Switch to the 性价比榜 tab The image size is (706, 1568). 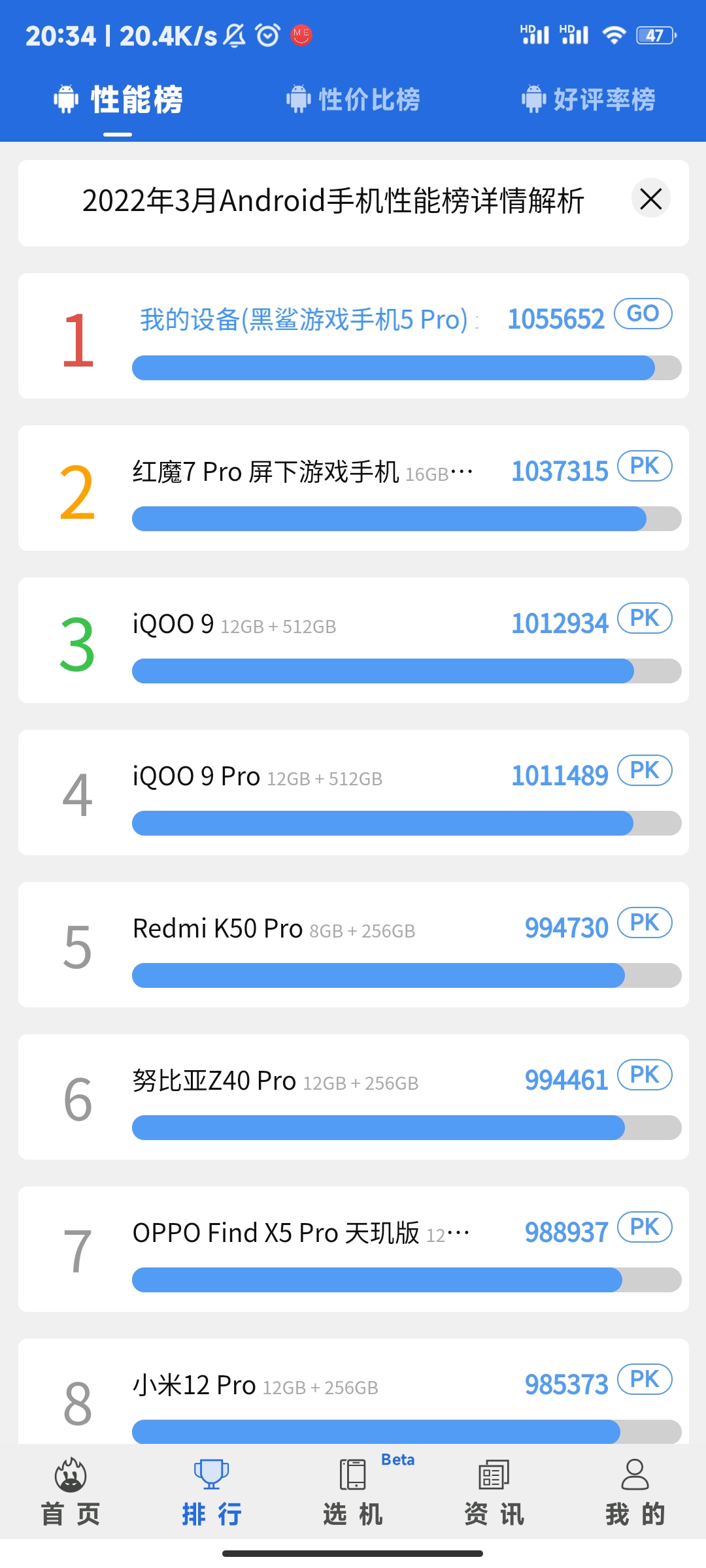[353, 99]
